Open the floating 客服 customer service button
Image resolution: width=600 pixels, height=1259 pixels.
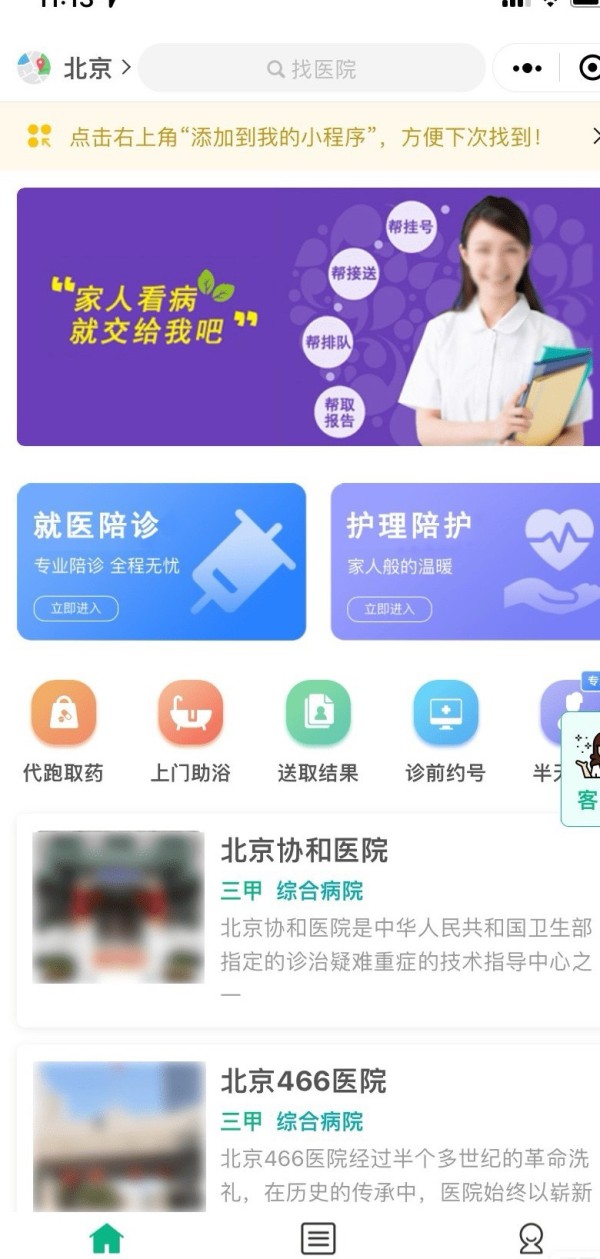tap(585, 770)
